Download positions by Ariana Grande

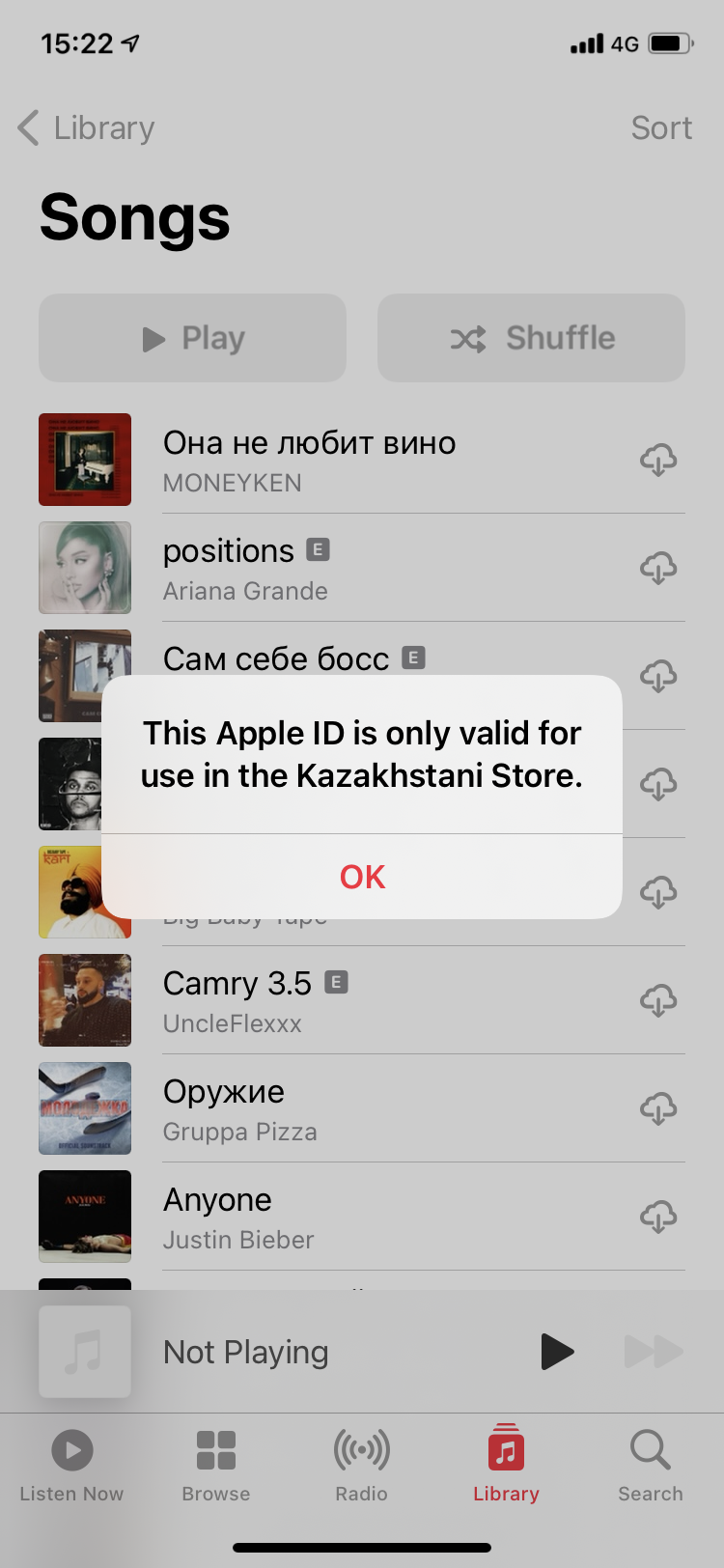pyautogui.click(x=658, y=568)
